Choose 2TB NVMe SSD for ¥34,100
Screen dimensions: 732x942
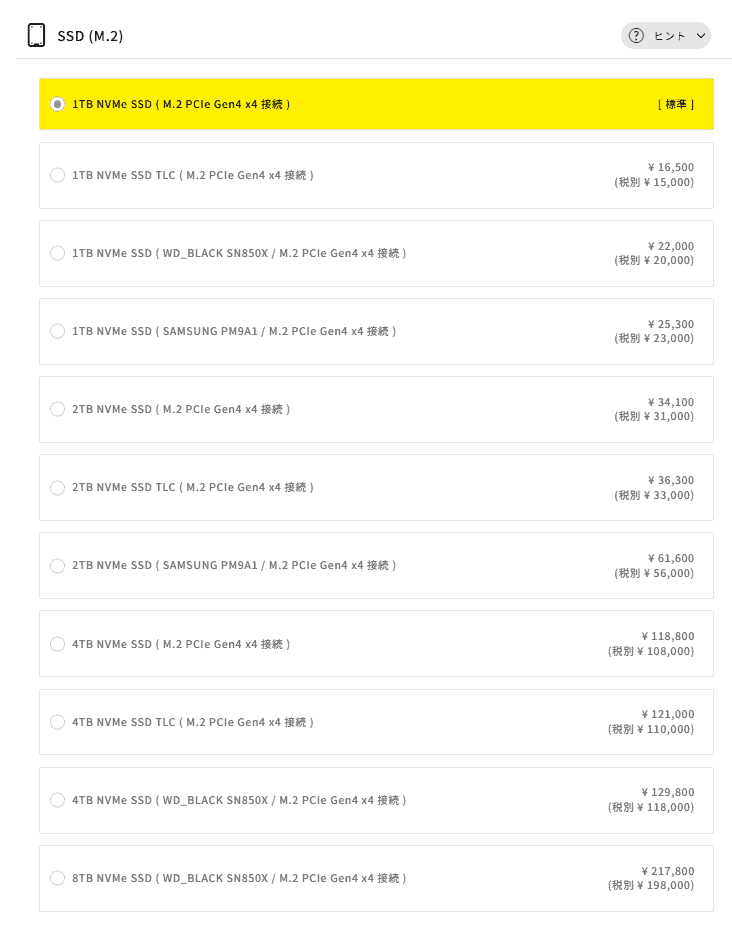click(58, 409)
